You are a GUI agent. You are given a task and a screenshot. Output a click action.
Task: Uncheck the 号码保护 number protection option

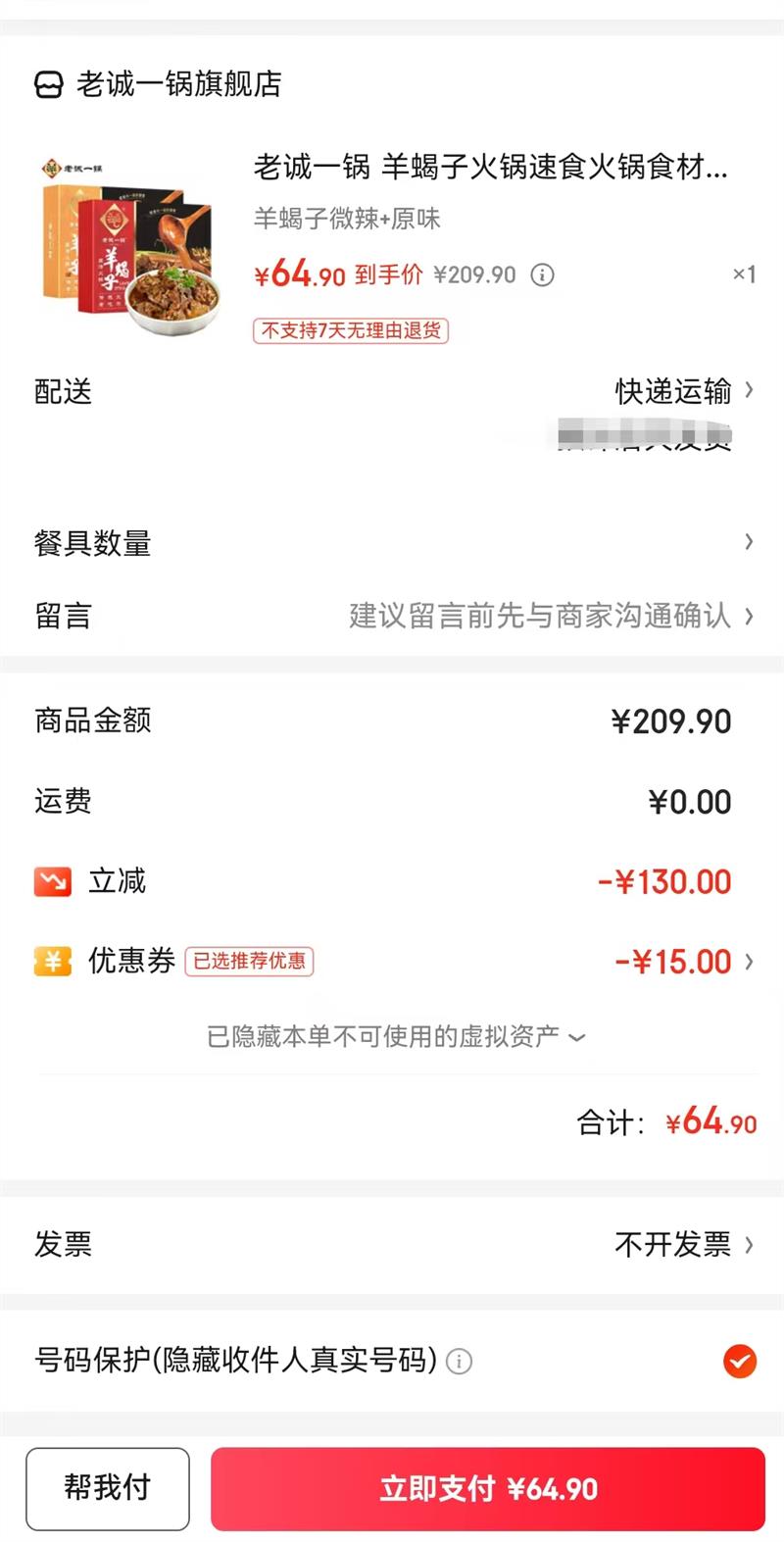(x=740, y=1361)
